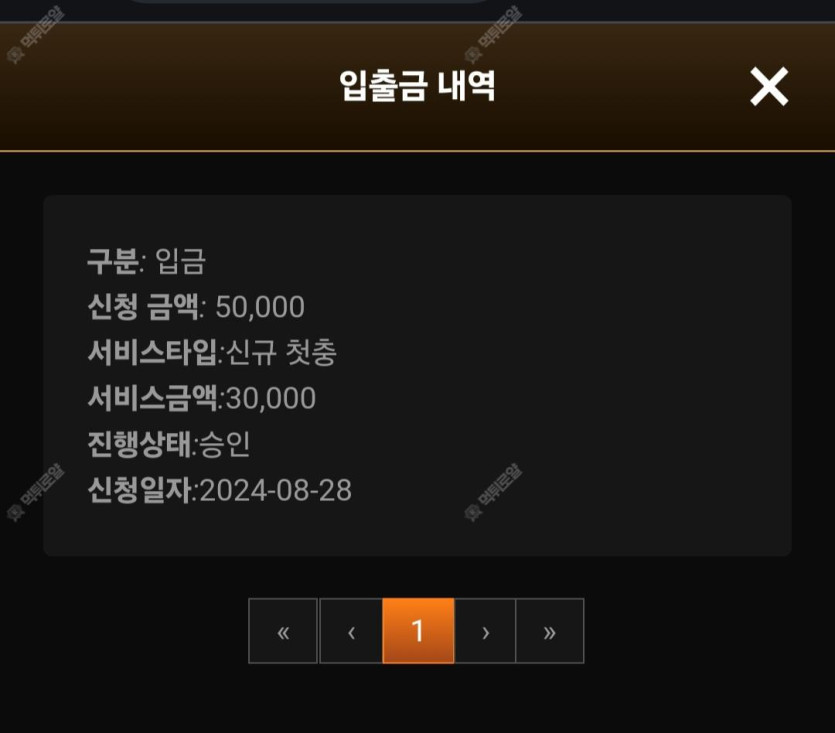Jump to the first page of records
The image size is (835, 733).
coord(283,631)
